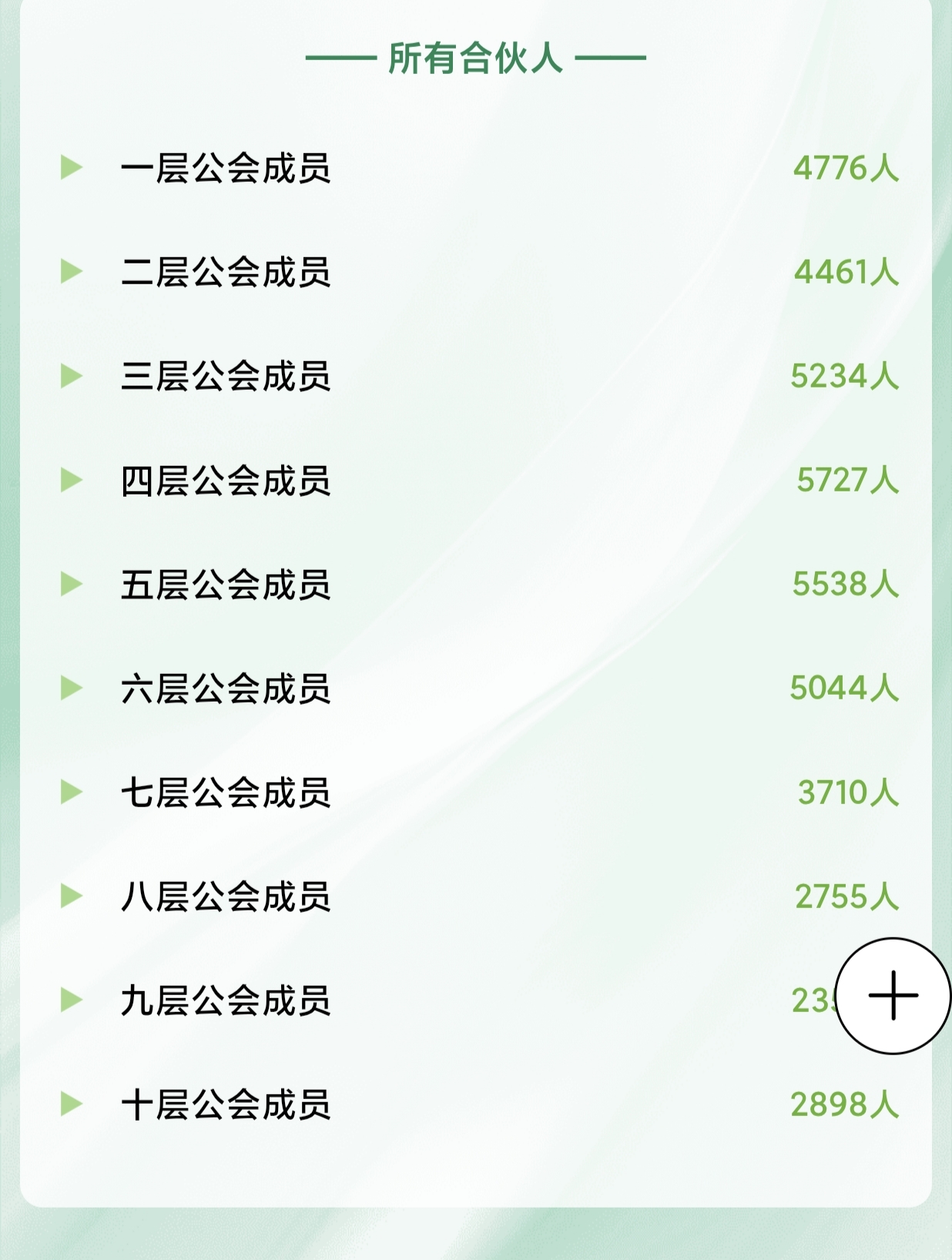Expand the 三层公会成员 row
Image resolution: width=952 pixels, height=1260 pixels.
tap(72, 376)
